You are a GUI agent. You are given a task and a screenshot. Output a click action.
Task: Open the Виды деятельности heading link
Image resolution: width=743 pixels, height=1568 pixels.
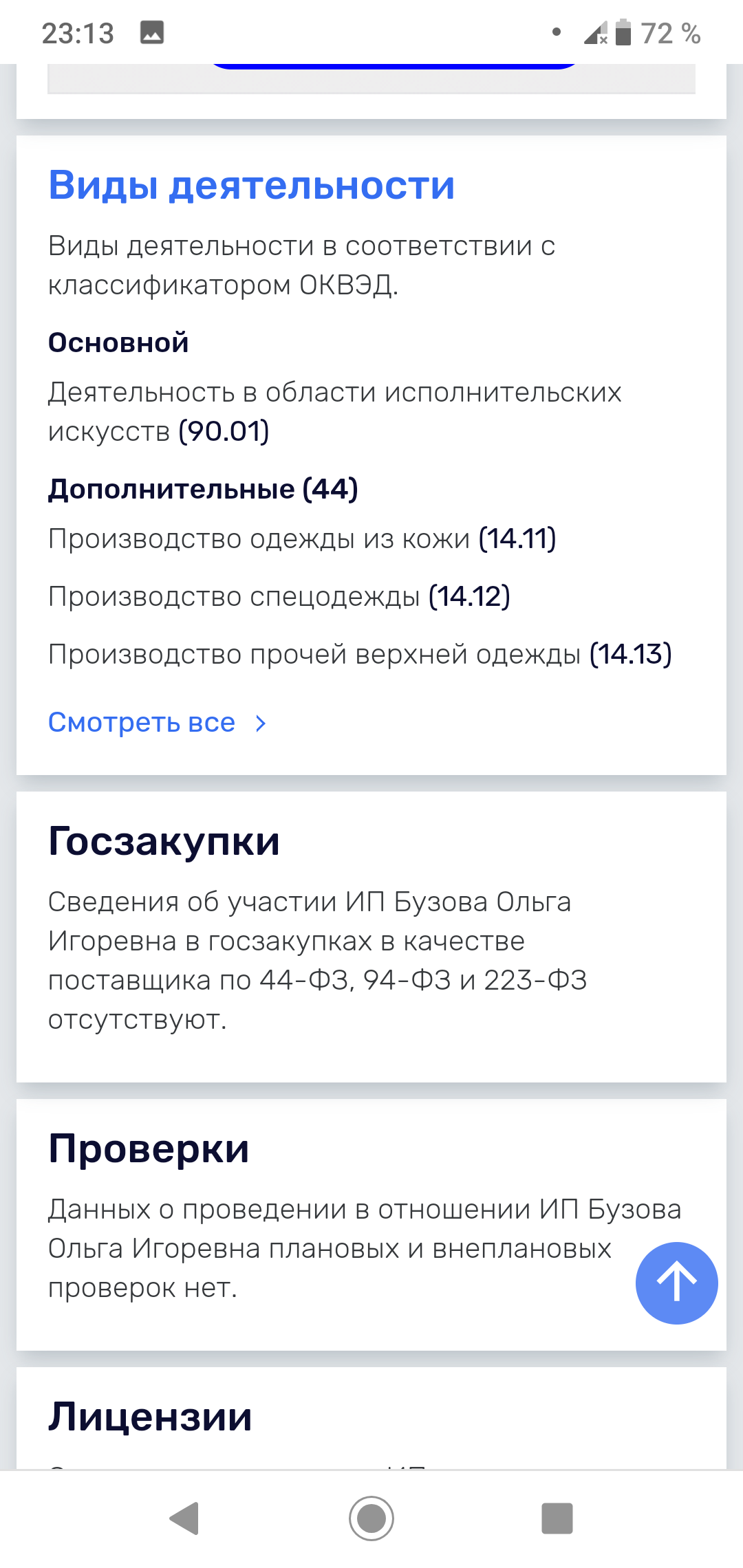(252, 185)
